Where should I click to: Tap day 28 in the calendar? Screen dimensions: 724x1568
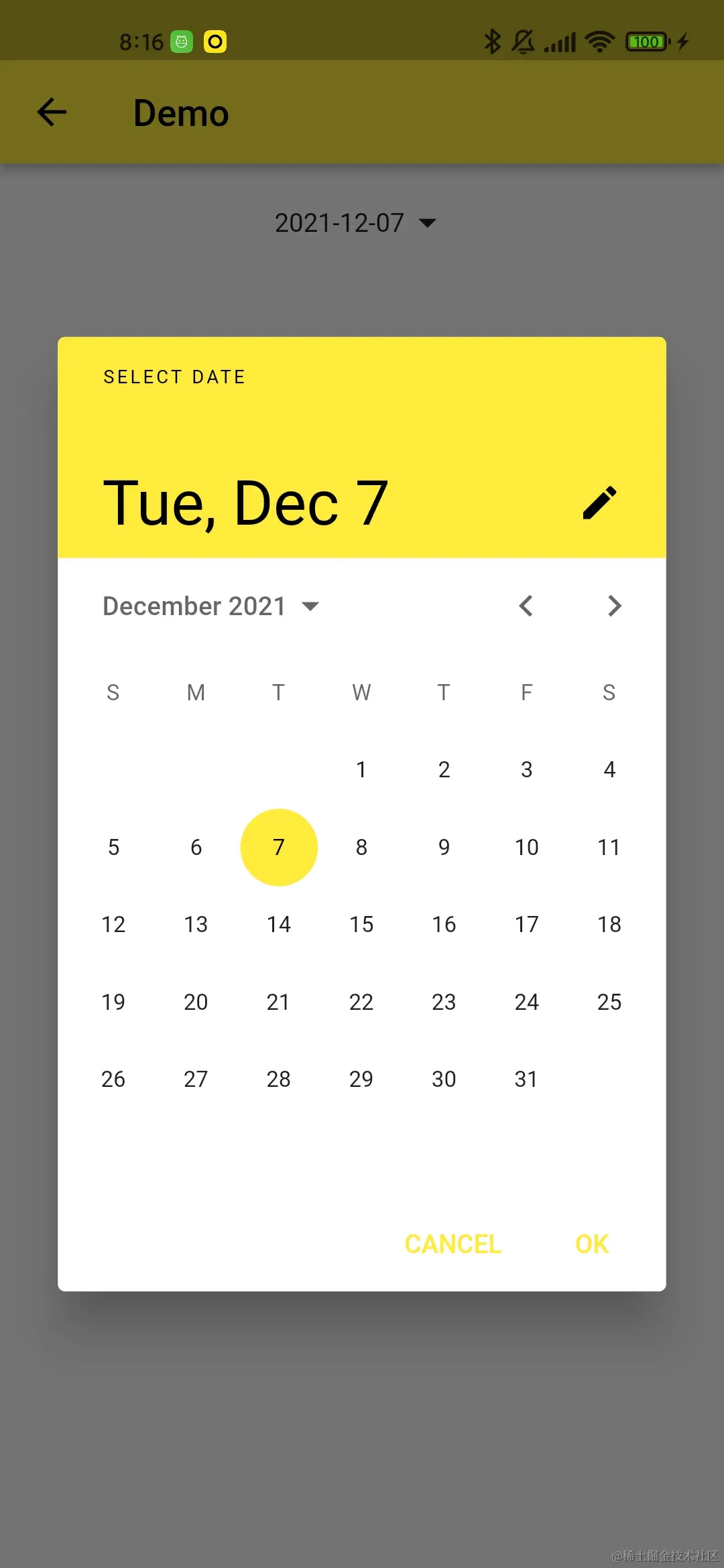click(x=278, y=1079)
